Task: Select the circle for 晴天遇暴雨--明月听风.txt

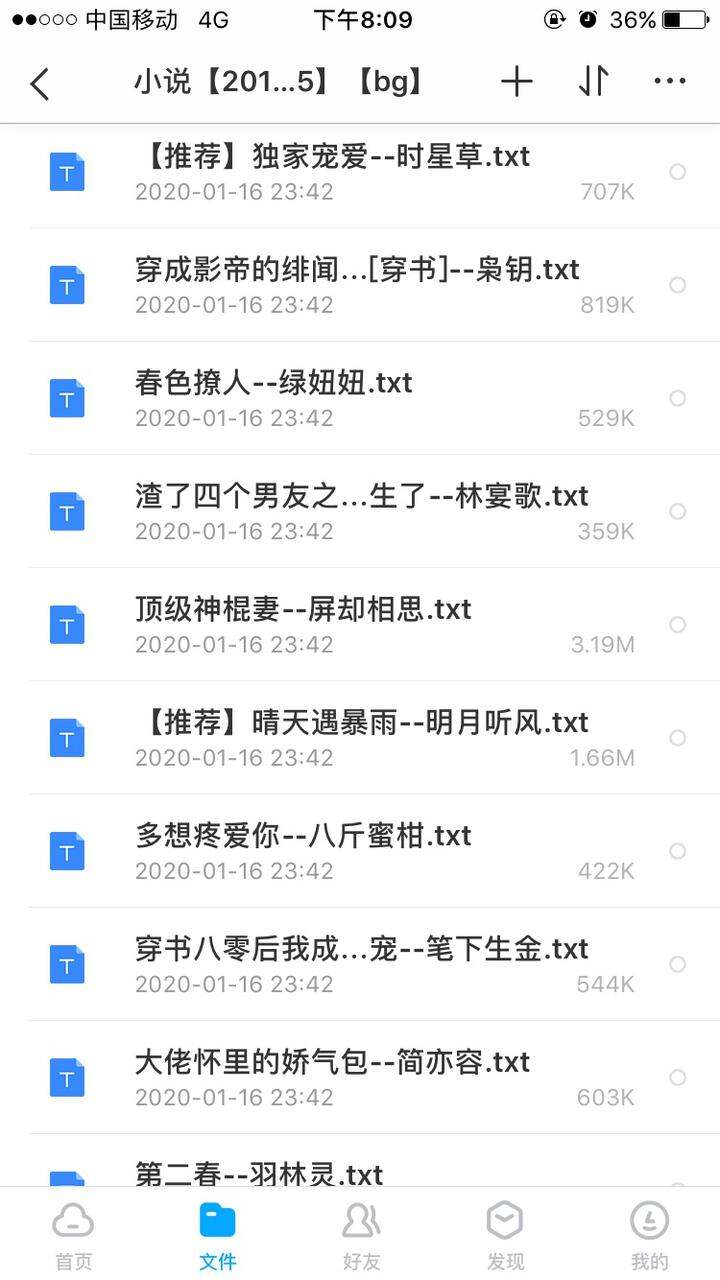Action: [677, 737]
